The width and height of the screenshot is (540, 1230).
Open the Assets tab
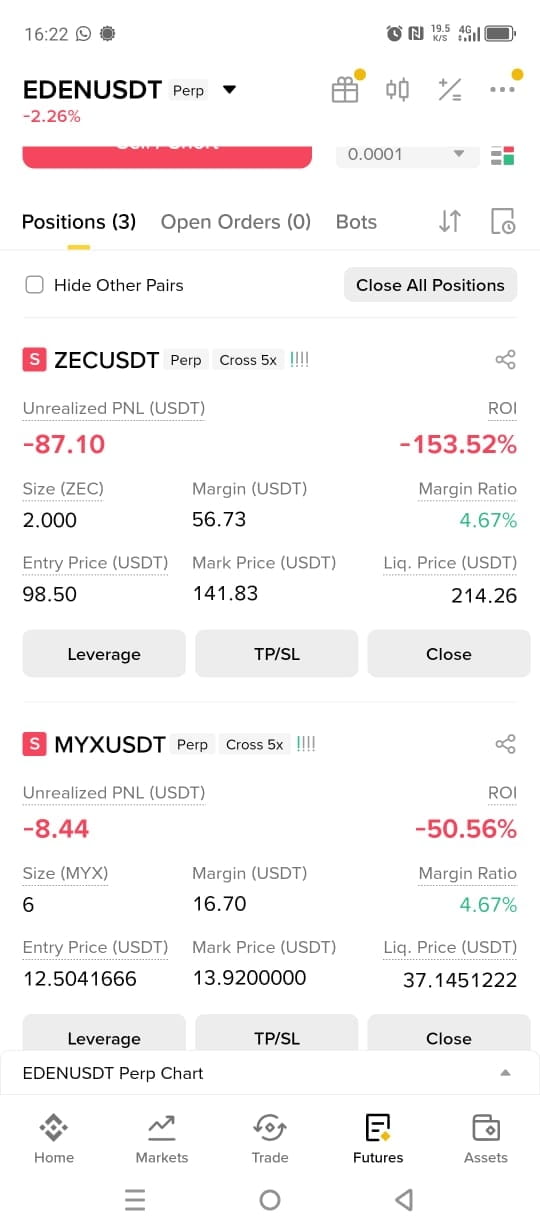(x=486, y=1139)
